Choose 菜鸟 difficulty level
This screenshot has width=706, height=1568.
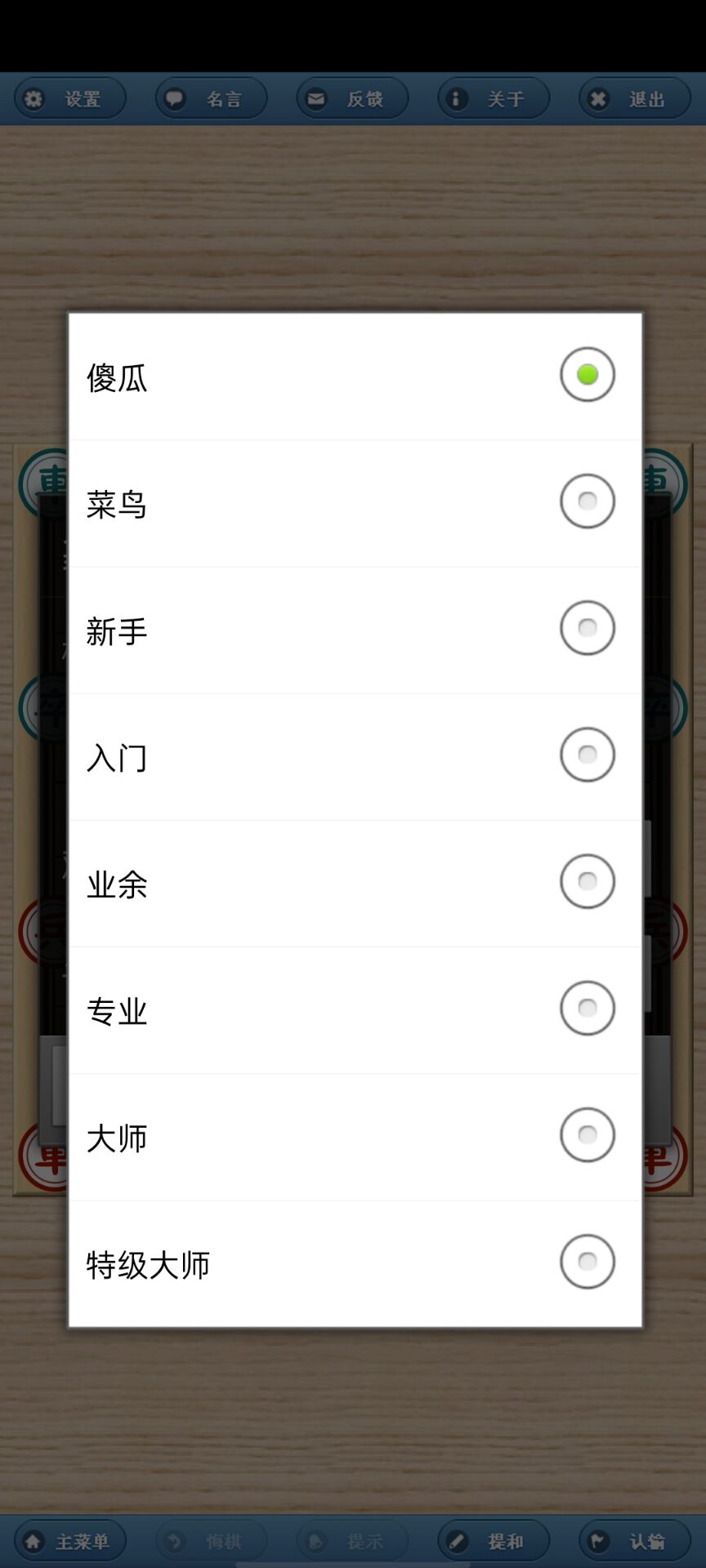pyautogui.click(x=355, y=503)
